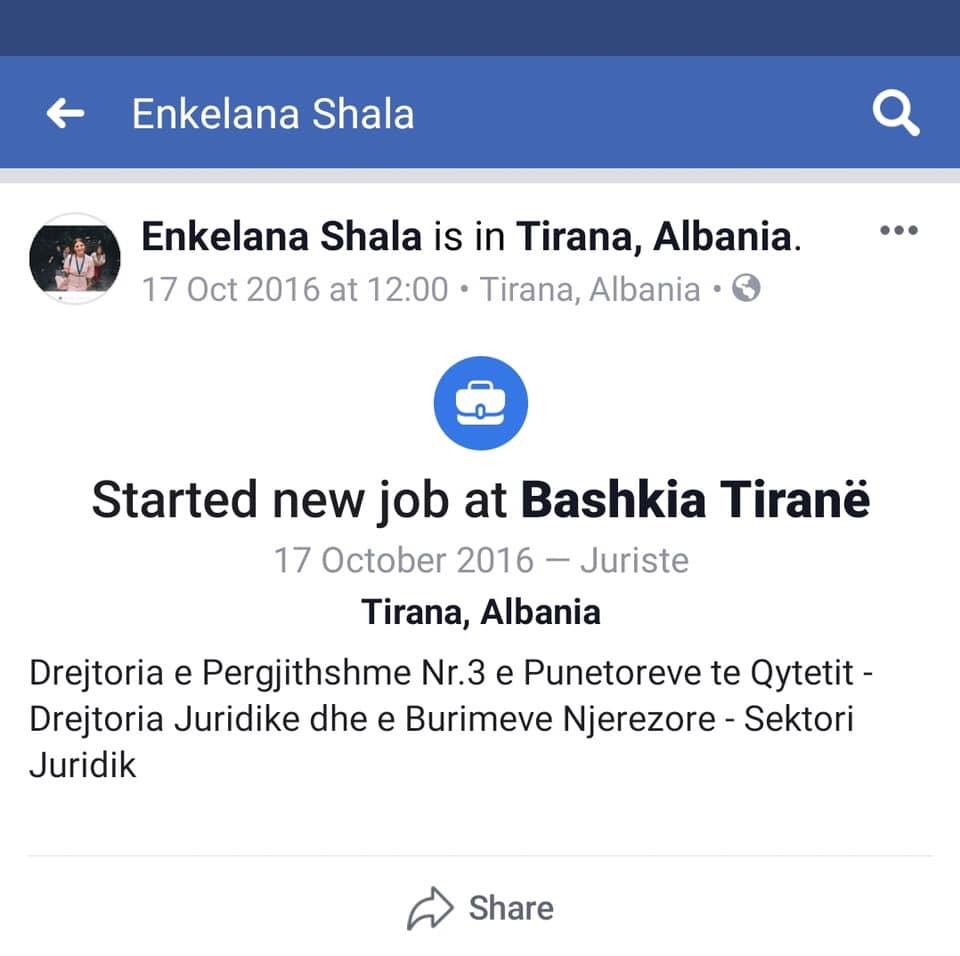The image size is (960, 956).
Task: Open Tirana, Albania location in post header
Action: (654, 237)
